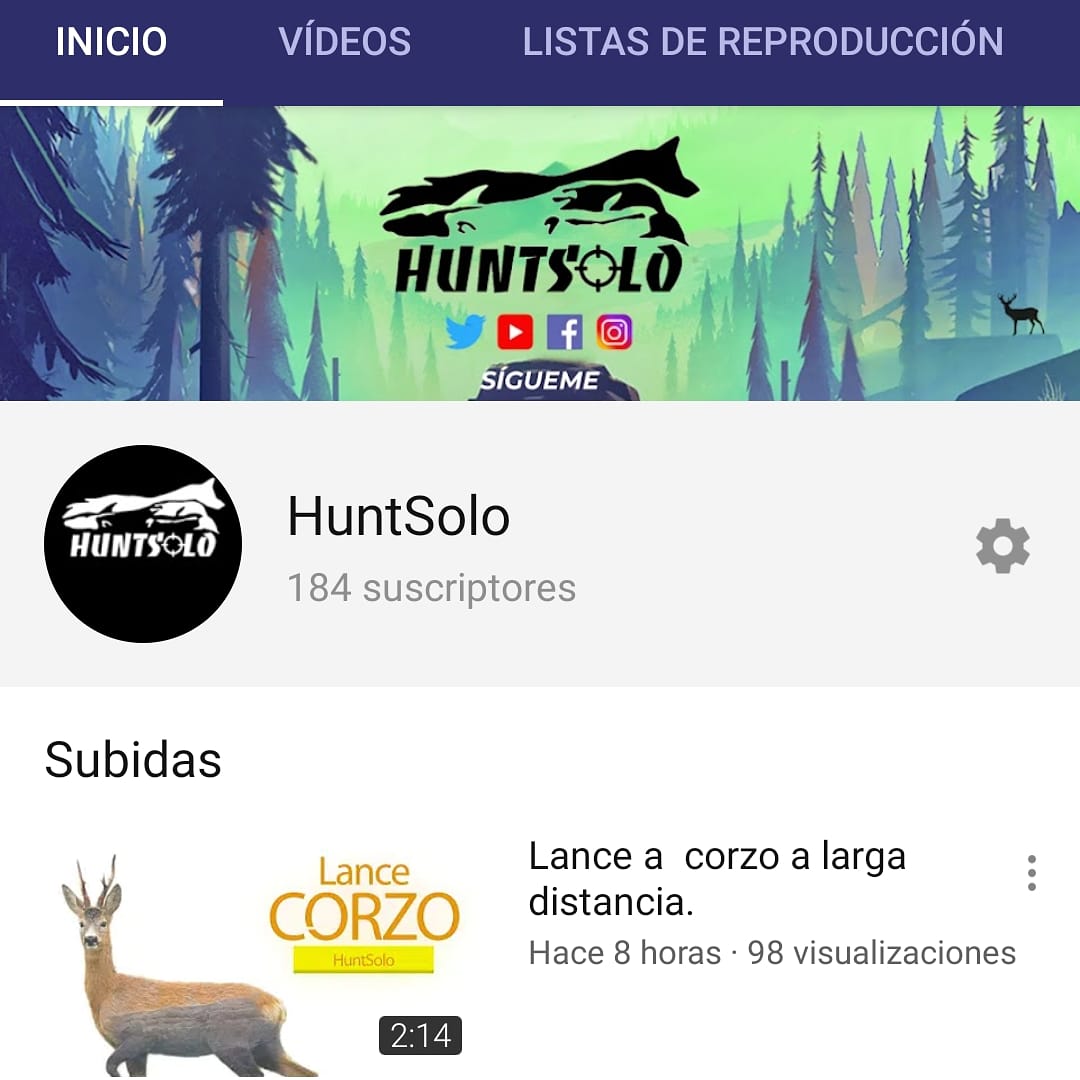Open channel settings gear
The height and width of the screenshot is (1080, 1080).
pyautogui.click(x=1002, y=546)
